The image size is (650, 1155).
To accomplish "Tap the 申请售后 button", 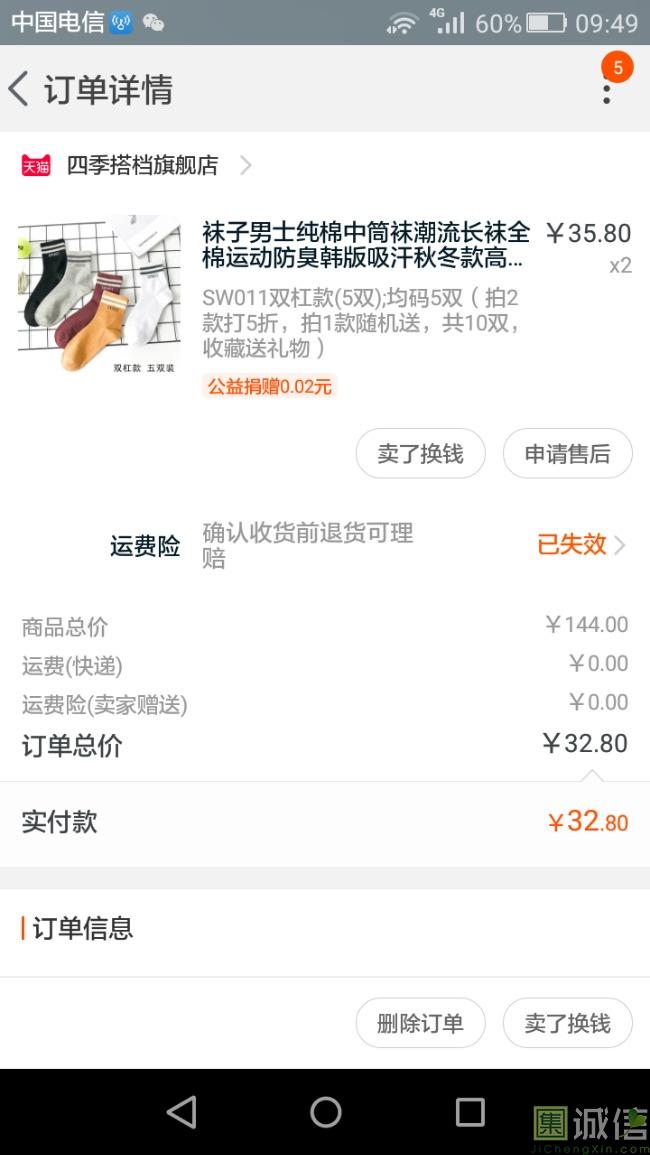I will point(567,454).
